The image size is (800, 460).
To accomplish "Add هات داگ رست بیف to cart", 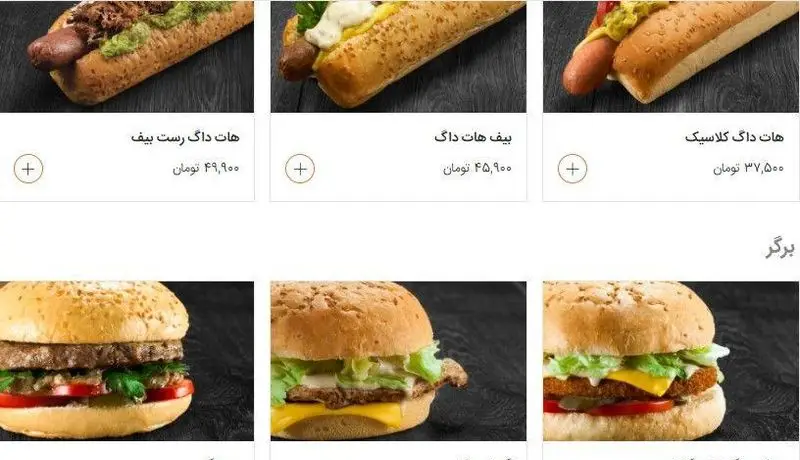I will [x=28, y=168].
